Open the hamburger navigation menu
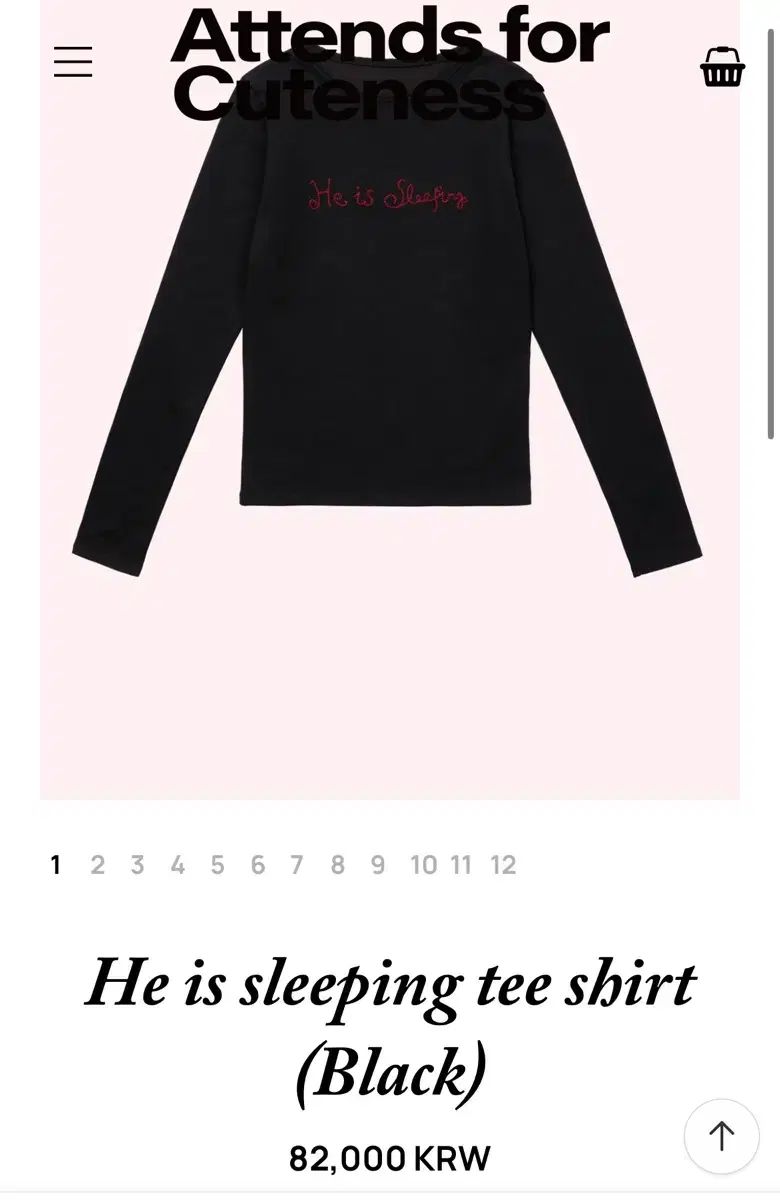The height and width of the screenshot is (1200, 780). click(73, 62)
